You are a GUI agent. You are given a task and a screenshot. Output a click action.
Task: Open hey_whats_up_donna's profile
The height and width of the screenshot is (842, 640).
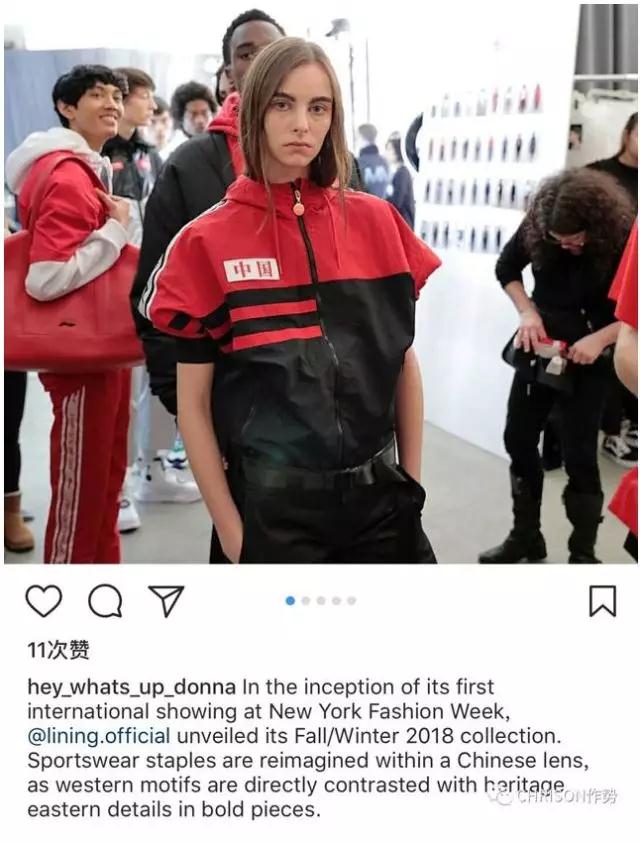pos(131,687)
